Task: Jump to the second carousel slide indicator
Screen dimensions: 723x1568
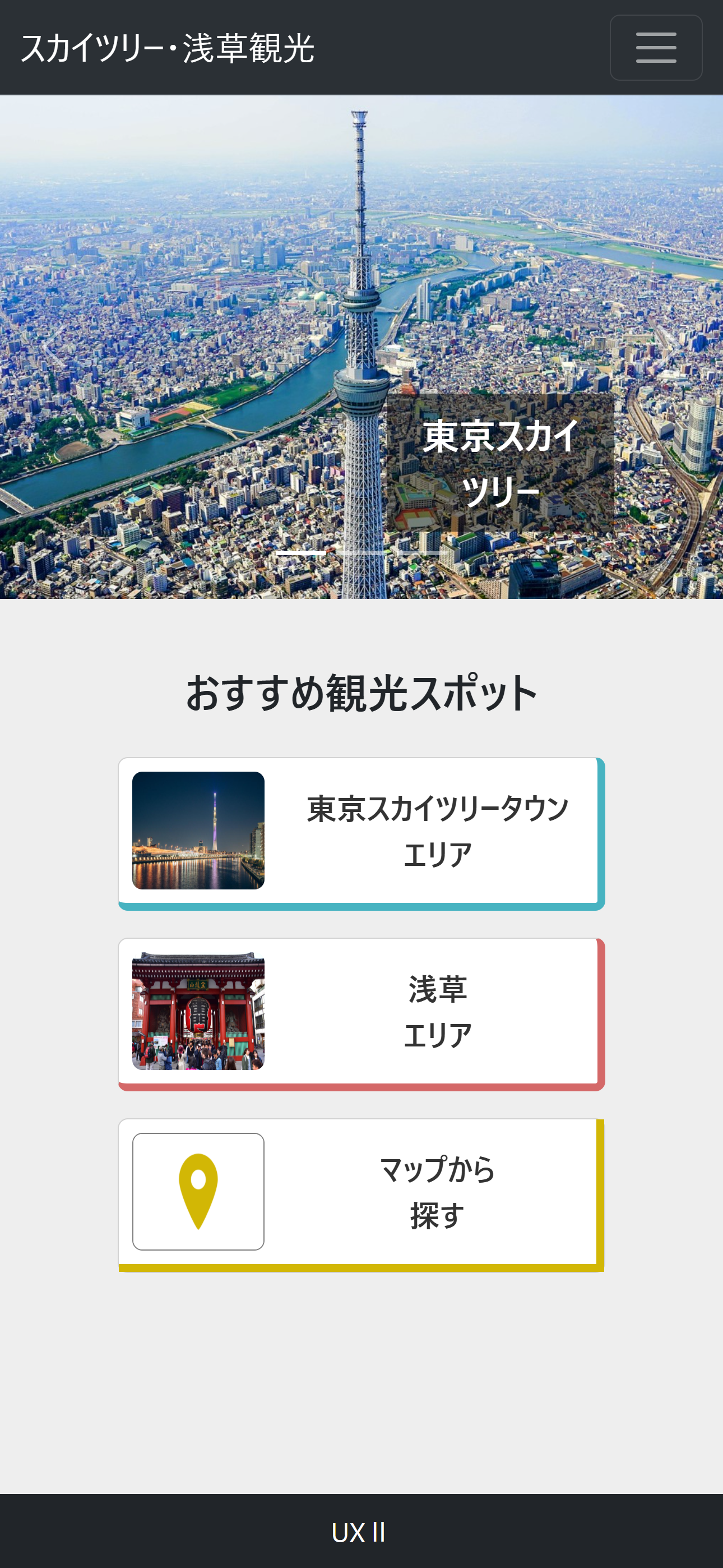Action: click(x=361, y=553)
